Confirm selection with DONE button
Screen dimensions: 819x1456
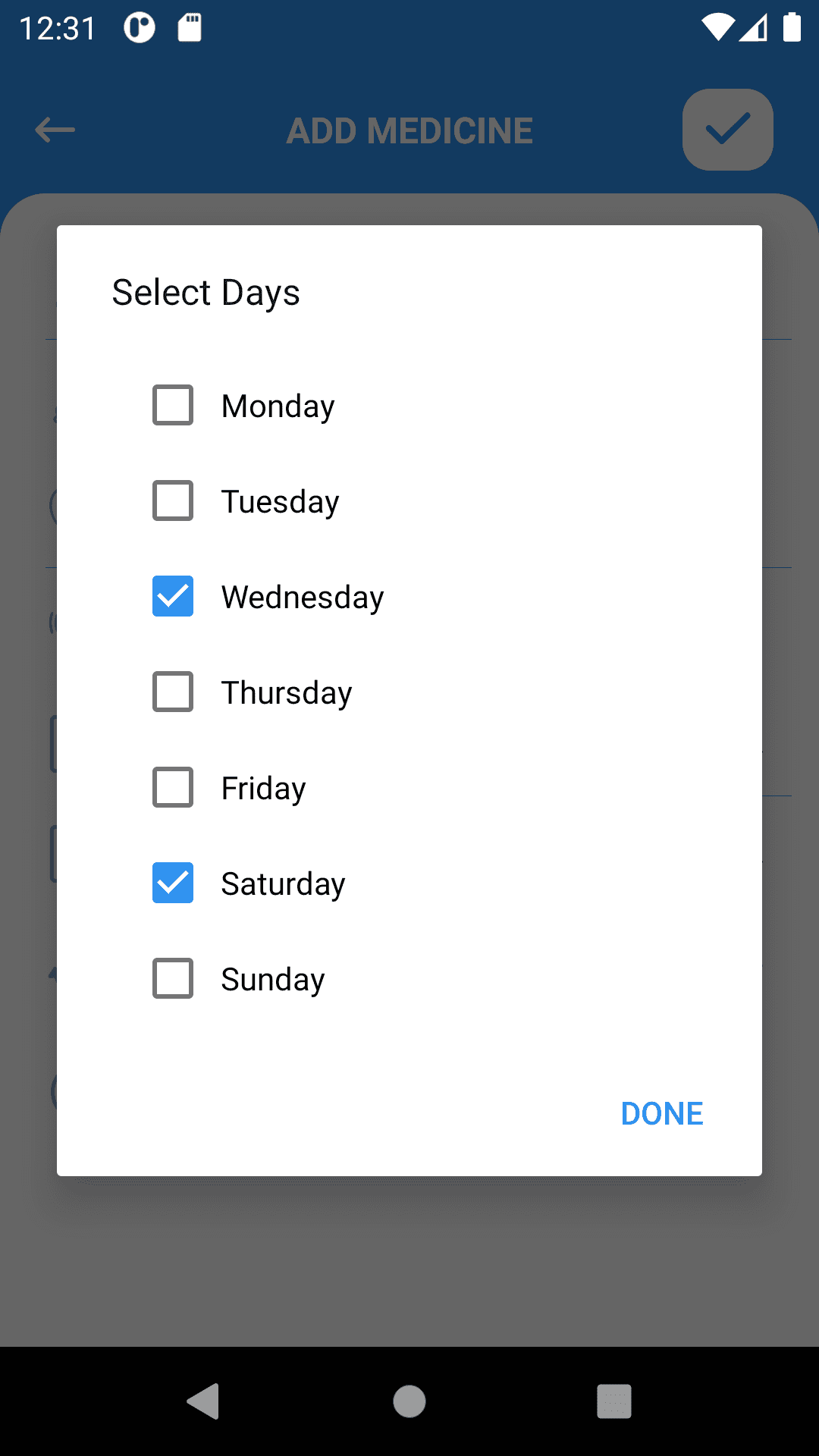tap(661, 1114)
